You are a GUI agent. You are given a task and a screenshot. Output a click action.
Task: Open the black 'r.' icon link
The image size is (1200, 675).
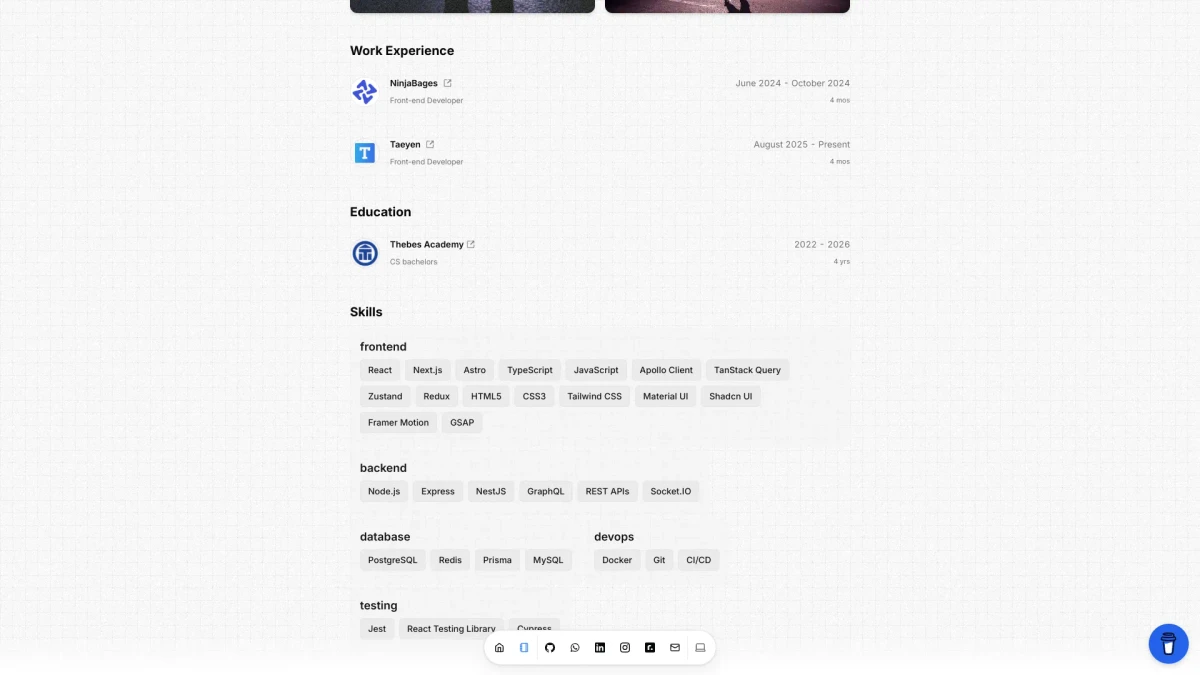pos(650,648)
